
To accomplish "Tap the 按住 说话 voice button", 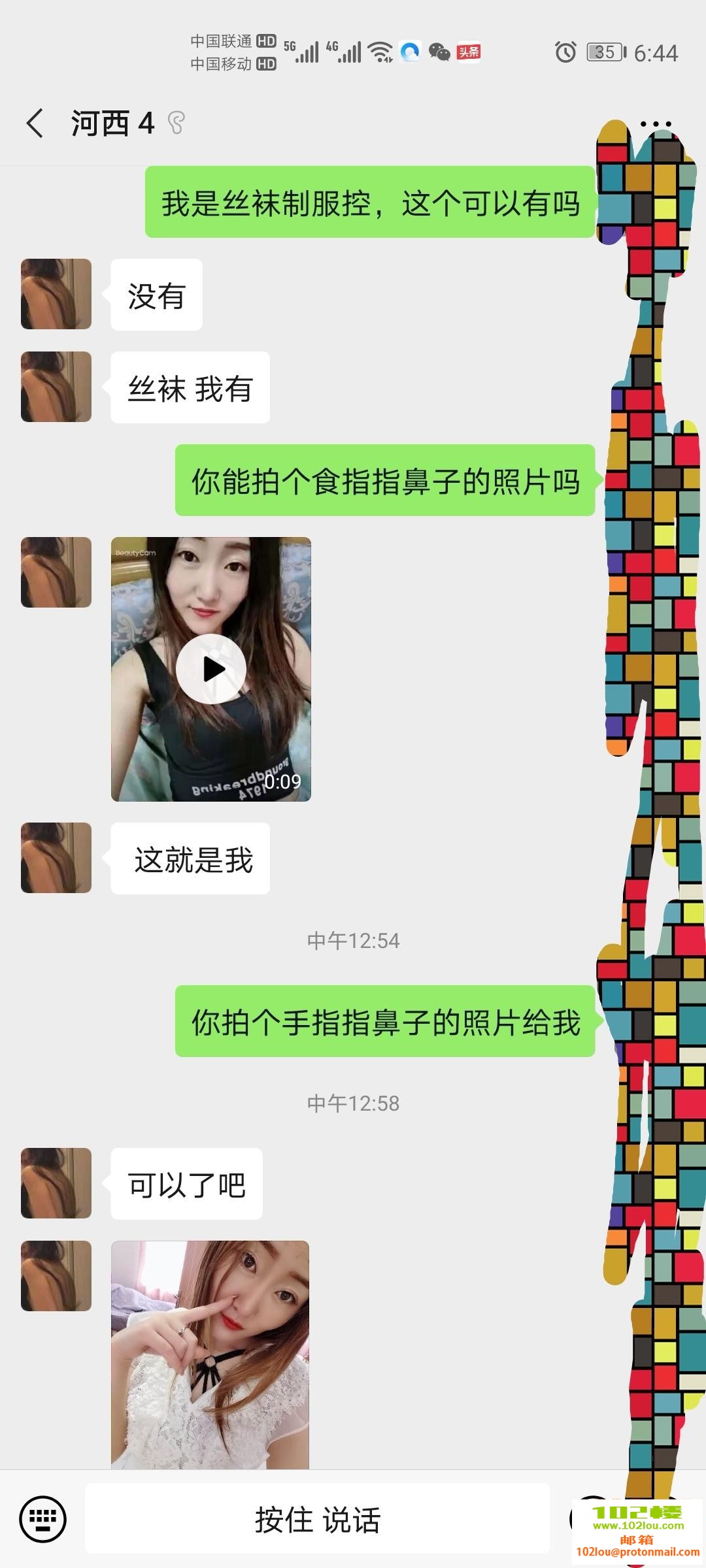I will 318,1518.
